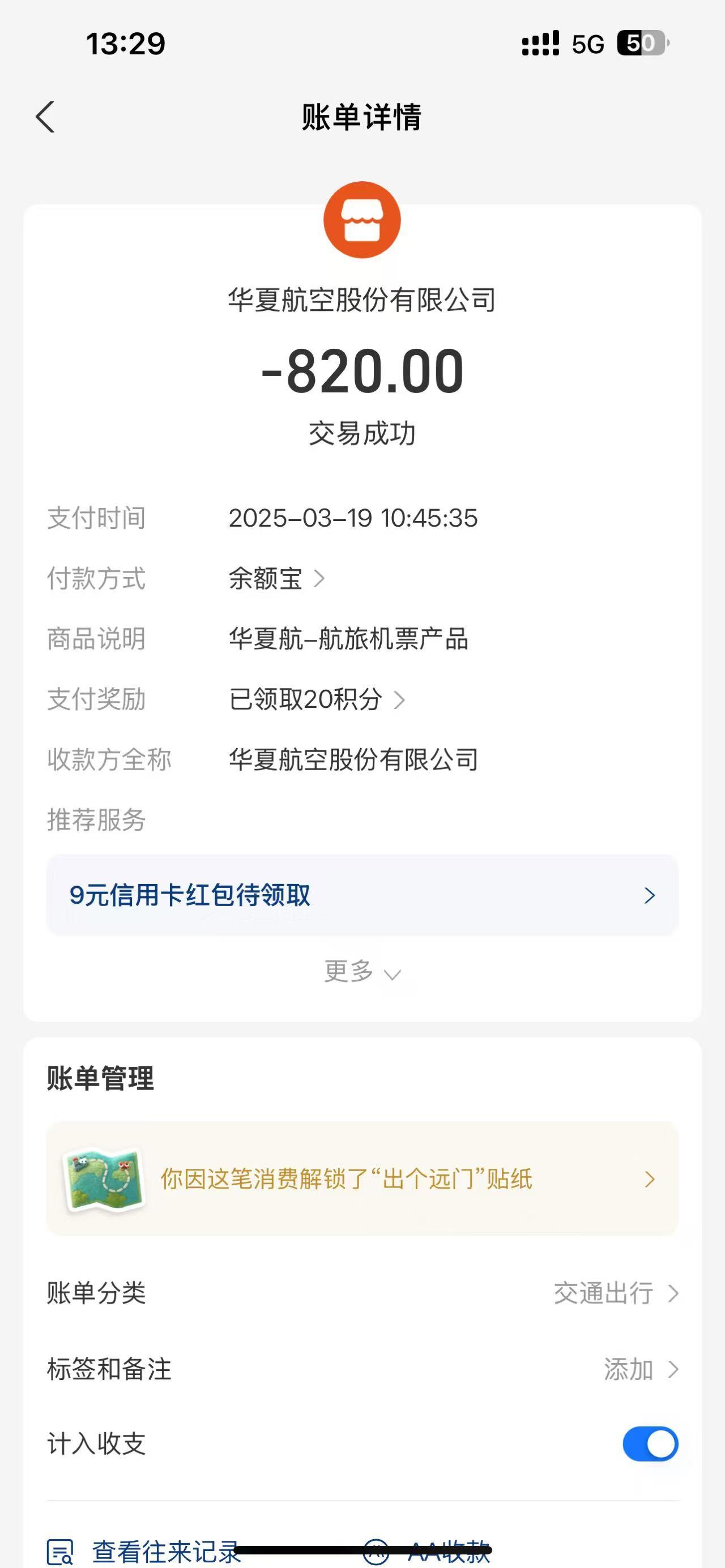Viewport: 725px width, 1568px height.
Task: View the 已领取20积分 payment reward
Action: [317, 699]
